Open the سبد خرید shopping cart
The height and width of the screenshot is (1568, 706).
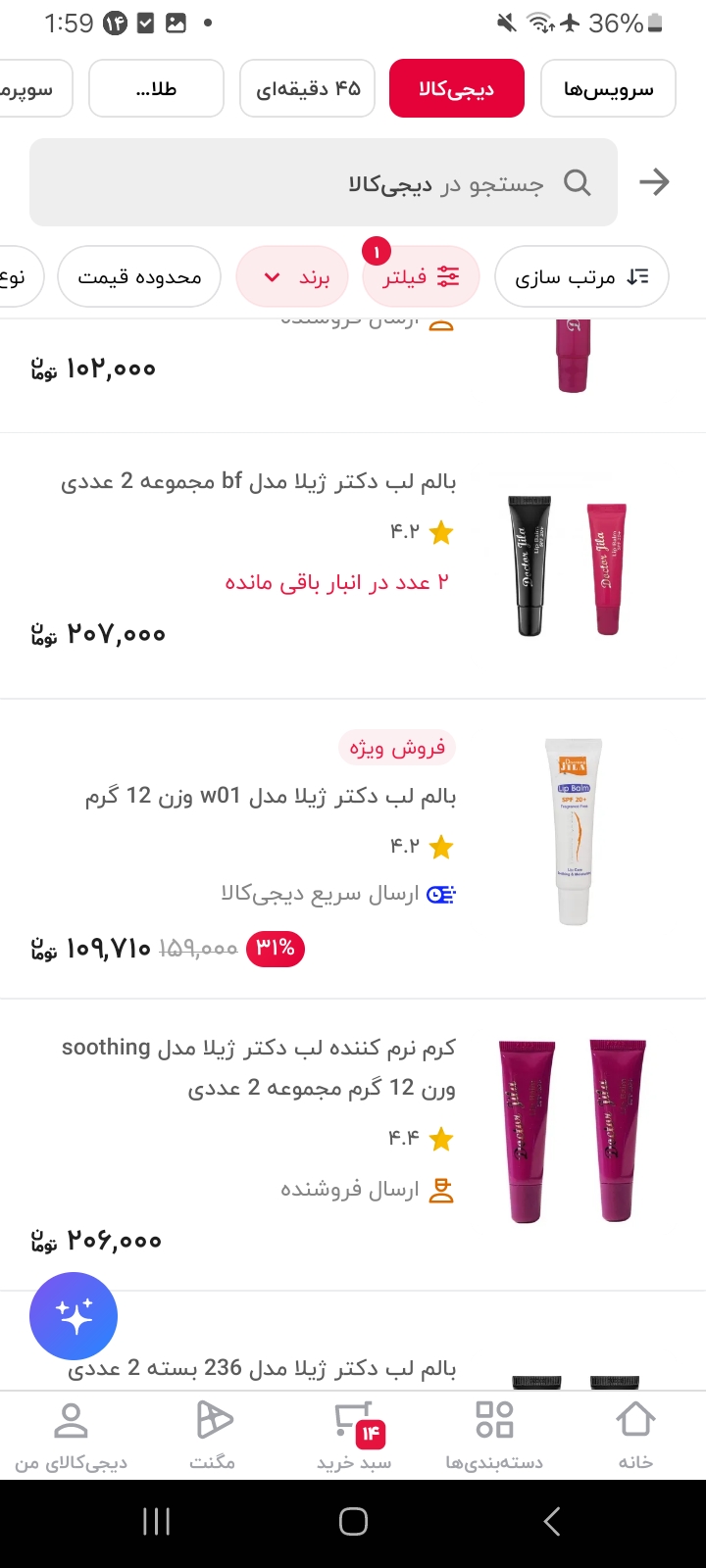point(354,1436)
